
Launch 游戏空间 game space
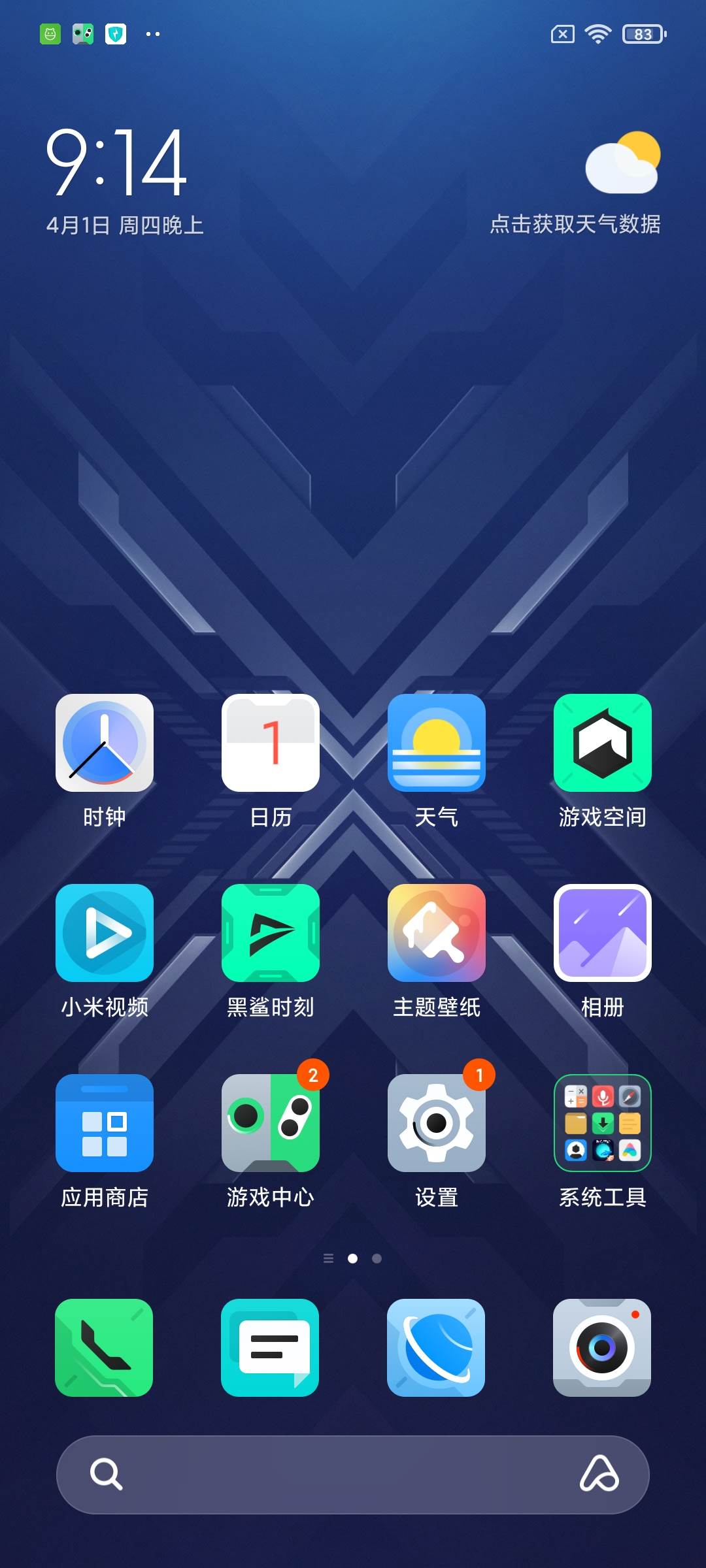tap(603, 743)
